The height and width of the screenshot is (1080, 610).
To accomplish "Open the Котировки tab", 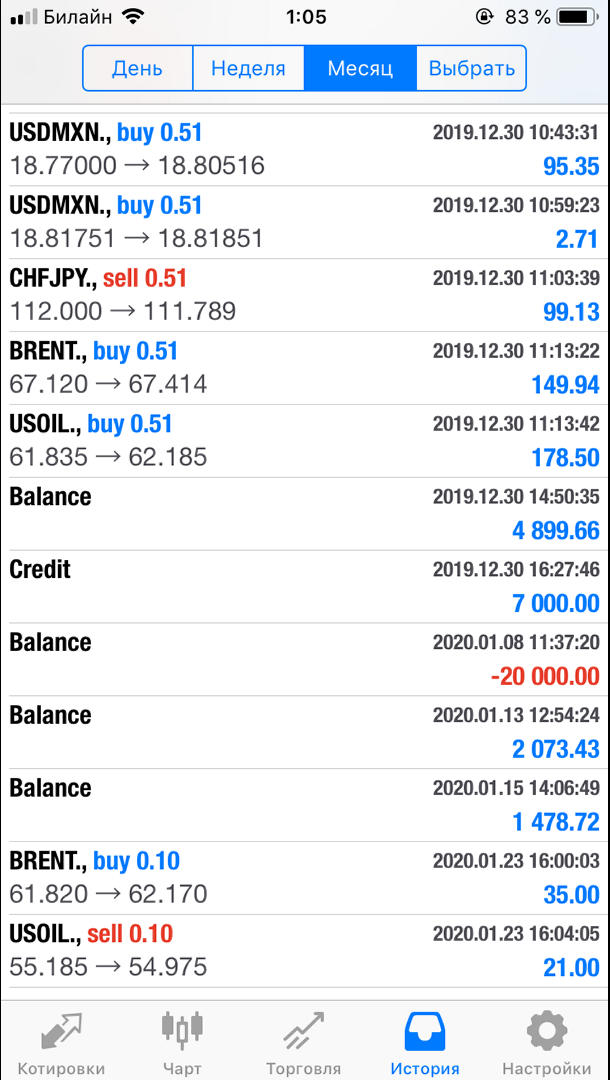I will coord(61,1041).
